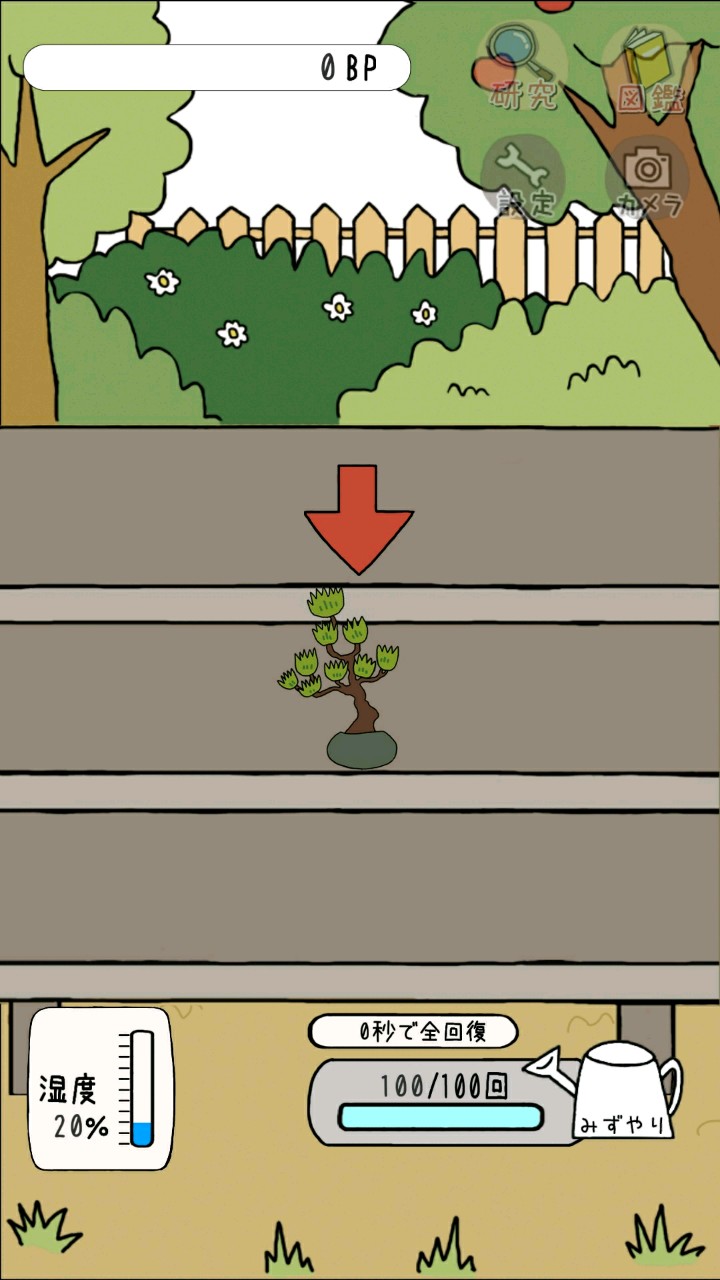Open the 研究 research menu
Viewport: 720px width, 1280px height.
pyautogui.click(x=523, y=68)
